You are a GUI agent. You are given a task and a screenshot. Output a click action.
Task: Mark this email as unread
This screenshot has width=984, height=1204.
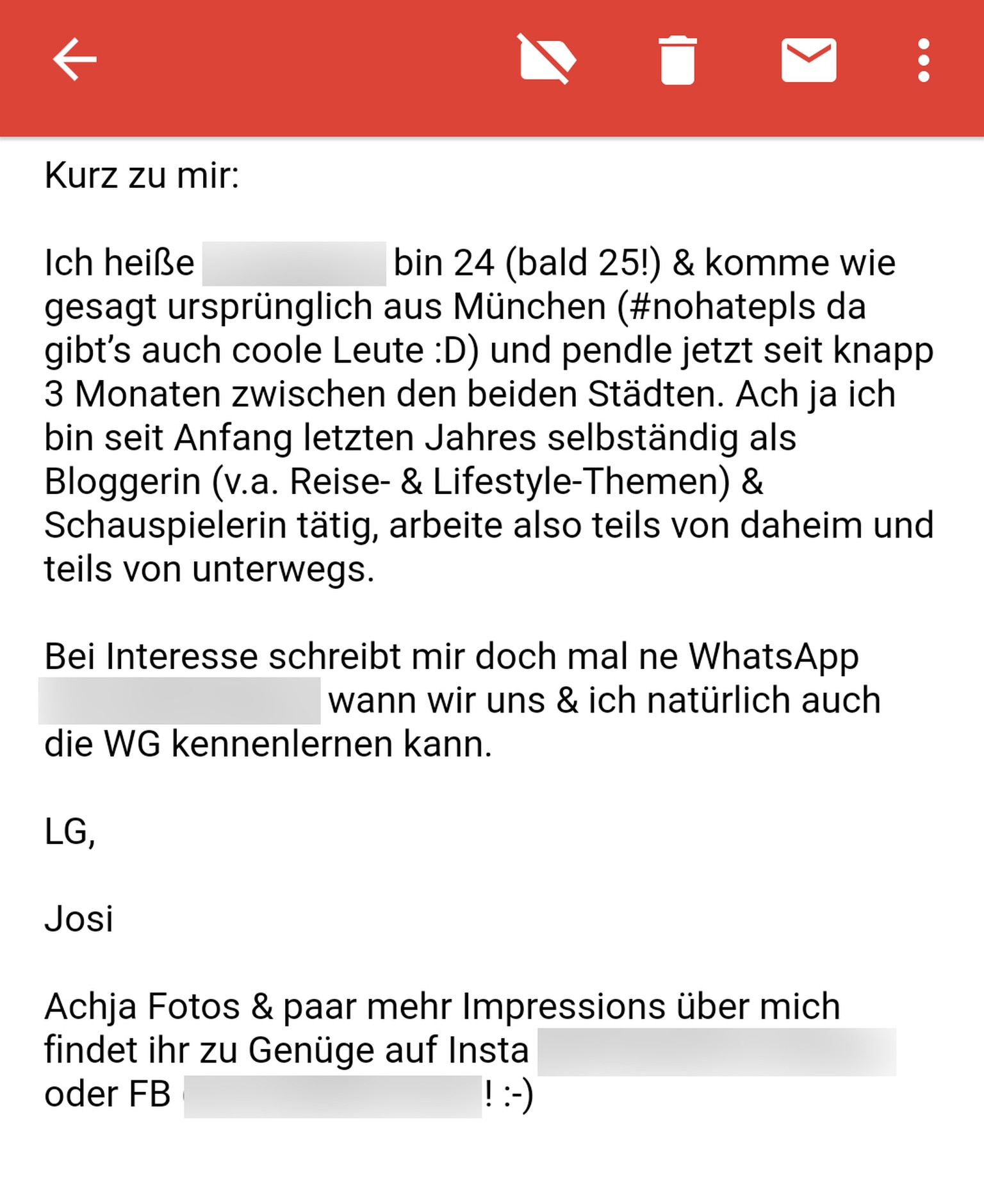pyautogui.click(x=808, y=60)
